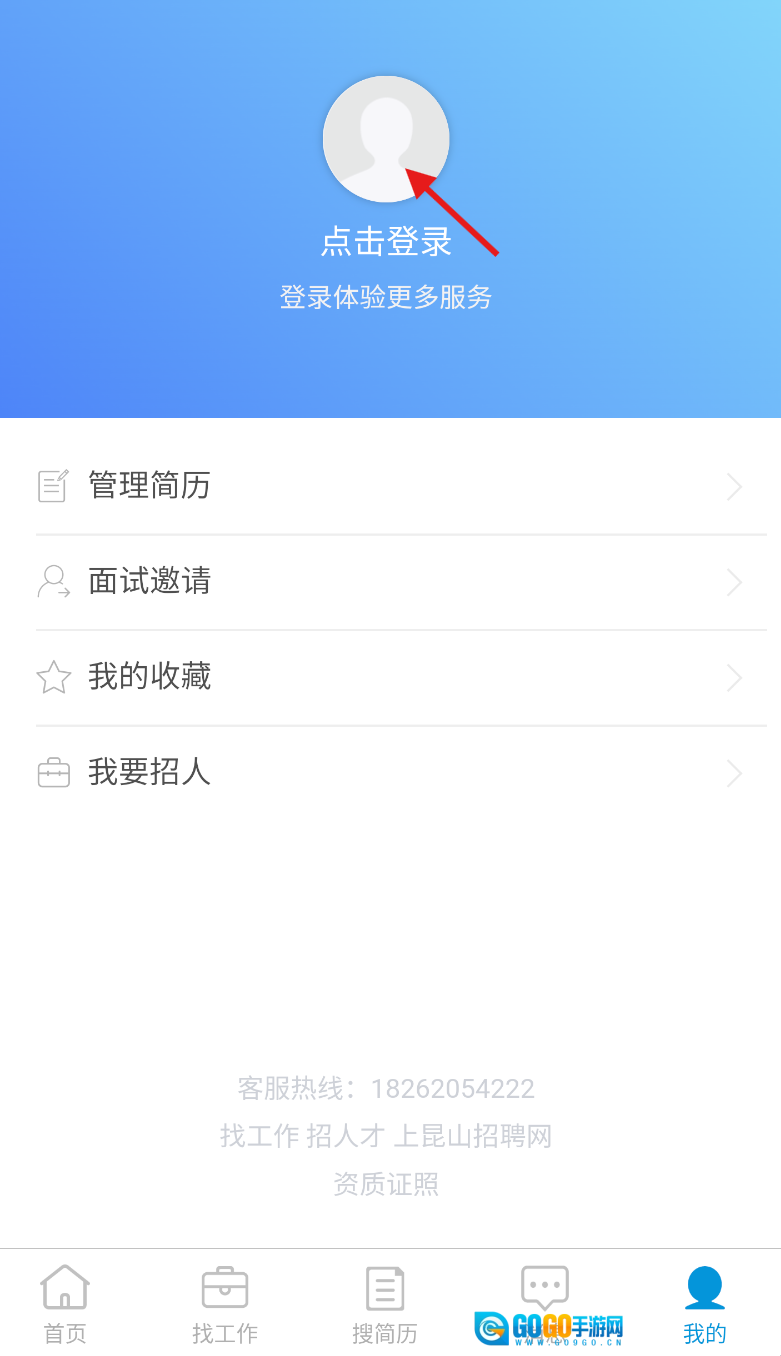The height and width of the screenshot is (1356, 781).
Task: View 我的收藏 favorites
Action: [x=390, y=677]
